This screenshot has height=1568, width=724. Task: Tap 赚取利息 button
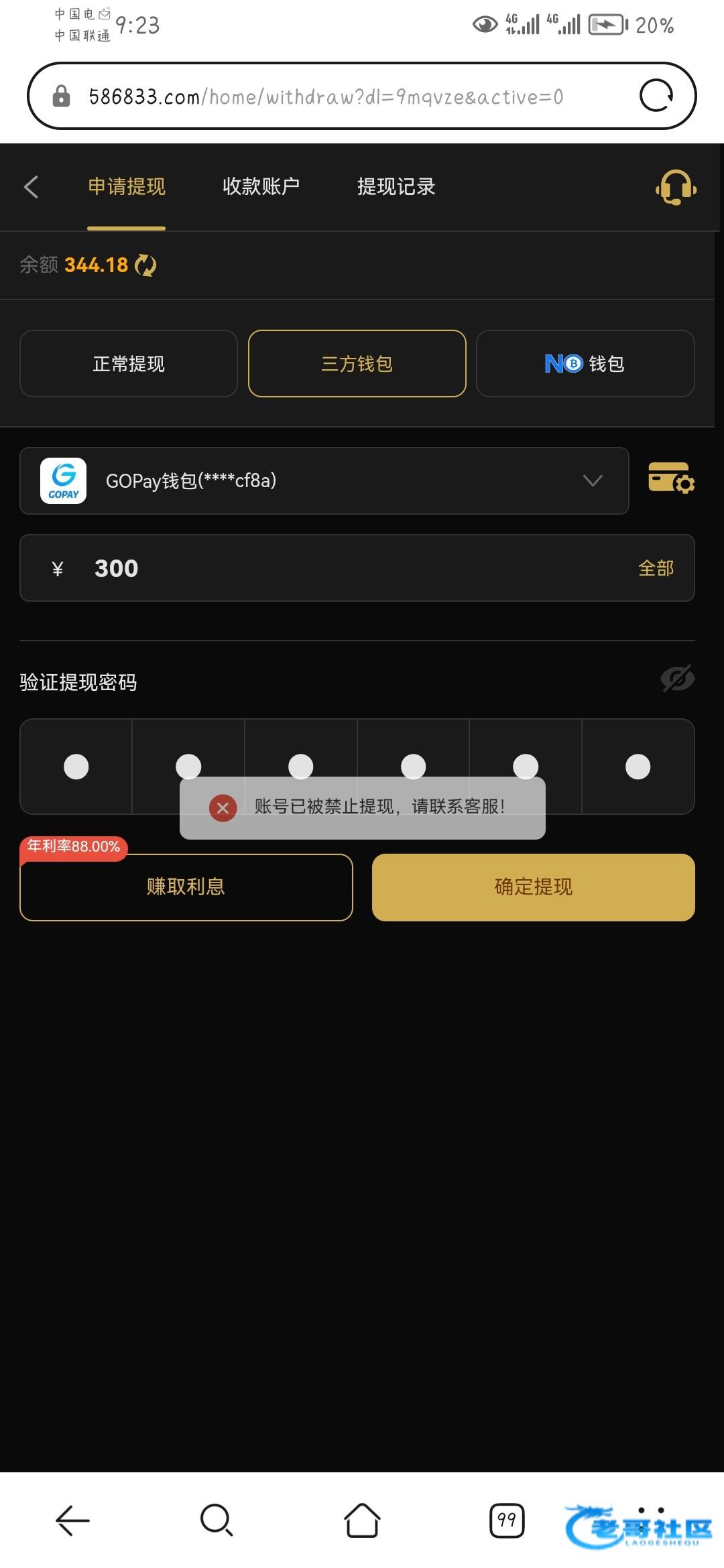pyautogui.click(x=186, y=887)
